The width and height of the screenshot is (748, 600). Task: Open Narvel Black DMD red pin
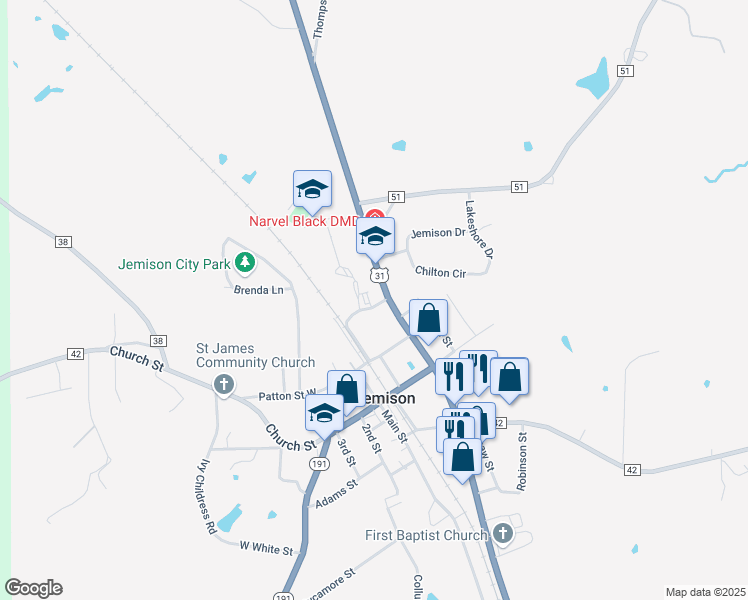click(x=375, y=215)
